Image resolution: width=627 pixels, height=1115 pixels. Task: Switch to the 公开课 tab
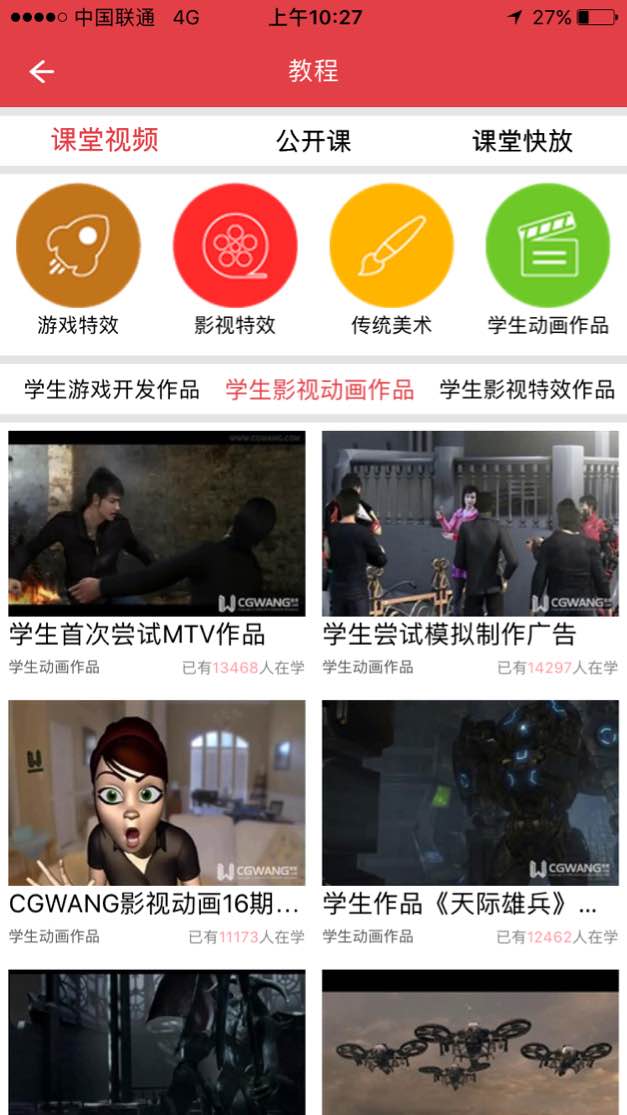pyautogui.click(x=313, y=141)
